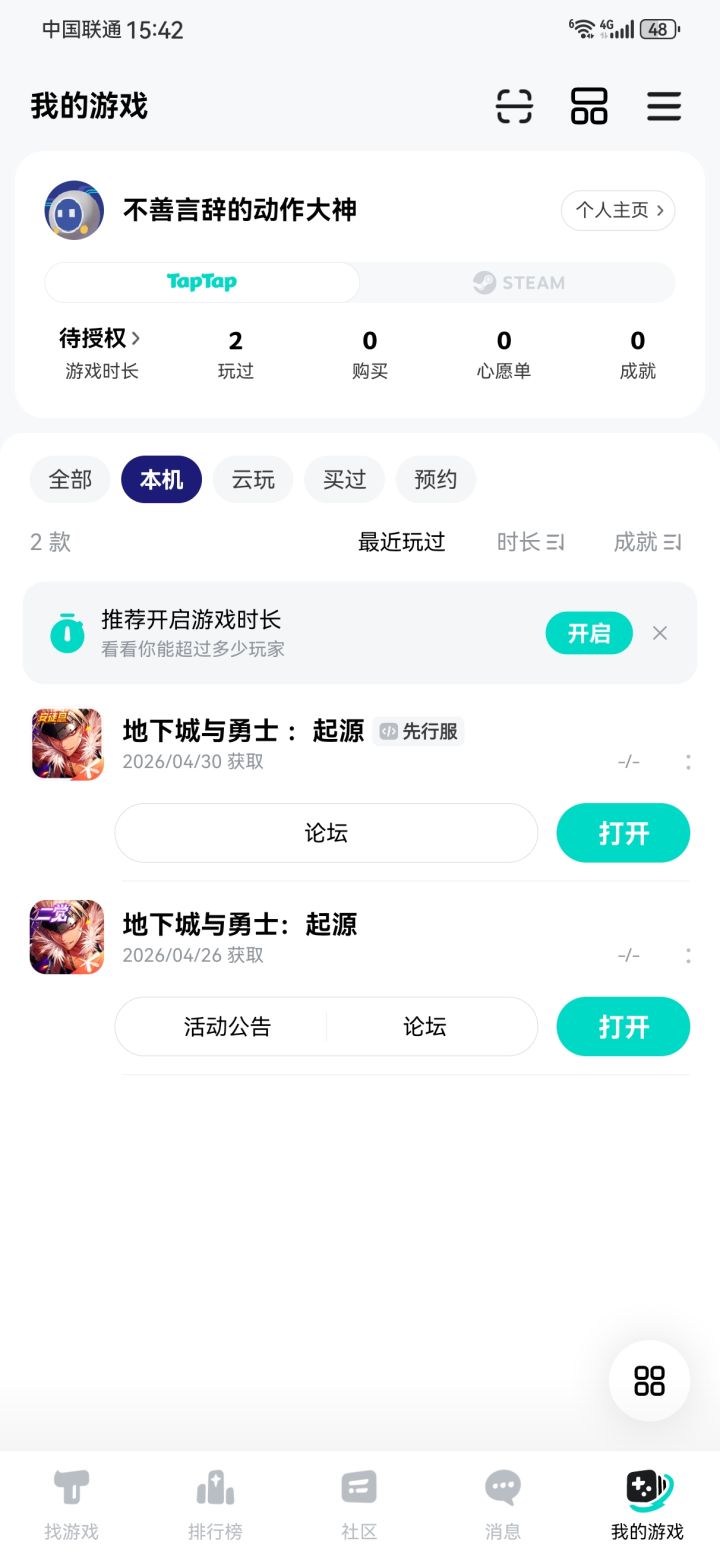The image size is (720, 1554).
Task: Select the TapTap platform tab
Action: pyautogui.click(x=200, y=283)
